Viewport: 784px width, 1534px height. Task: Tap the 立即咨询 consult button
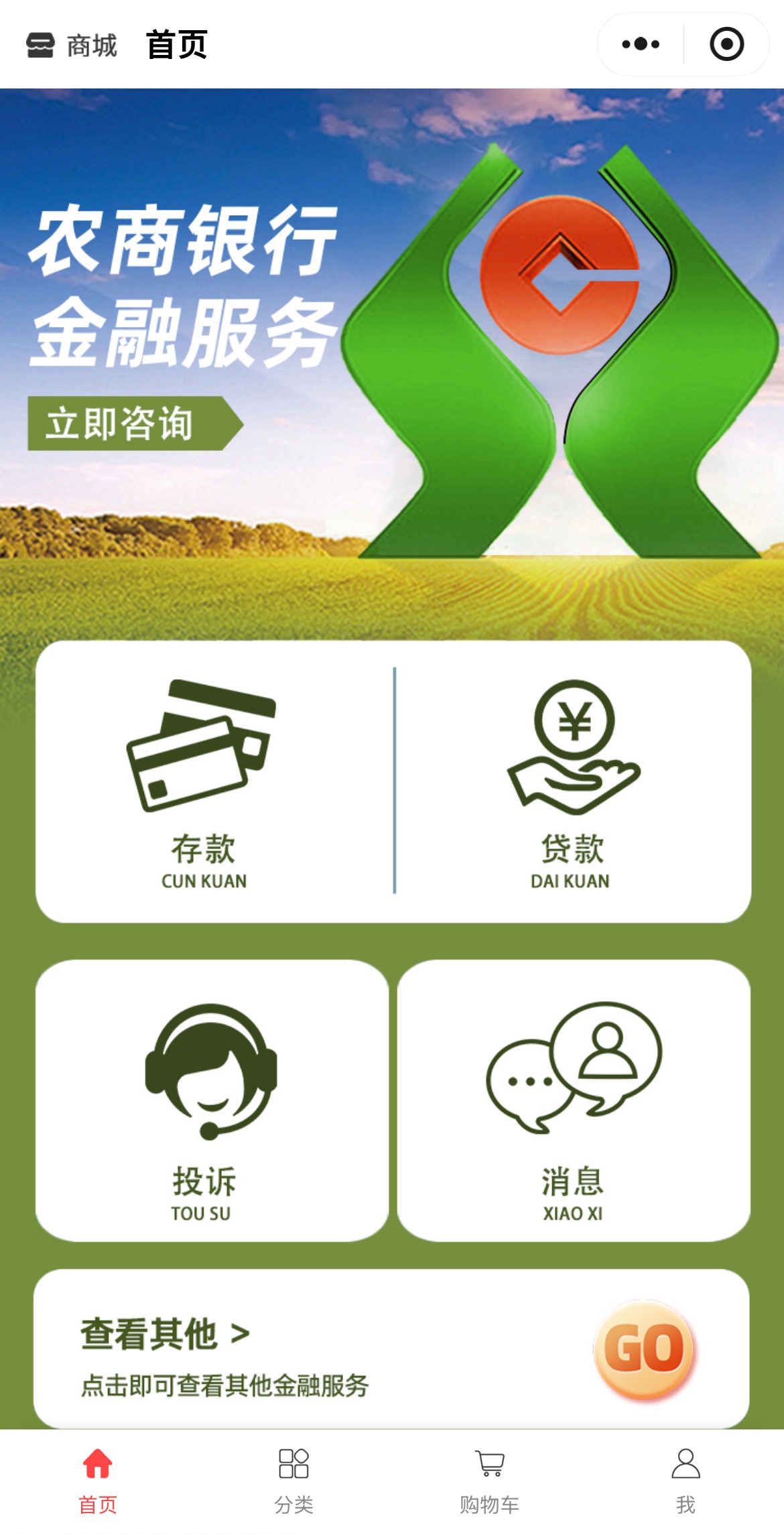coord(135,423)
